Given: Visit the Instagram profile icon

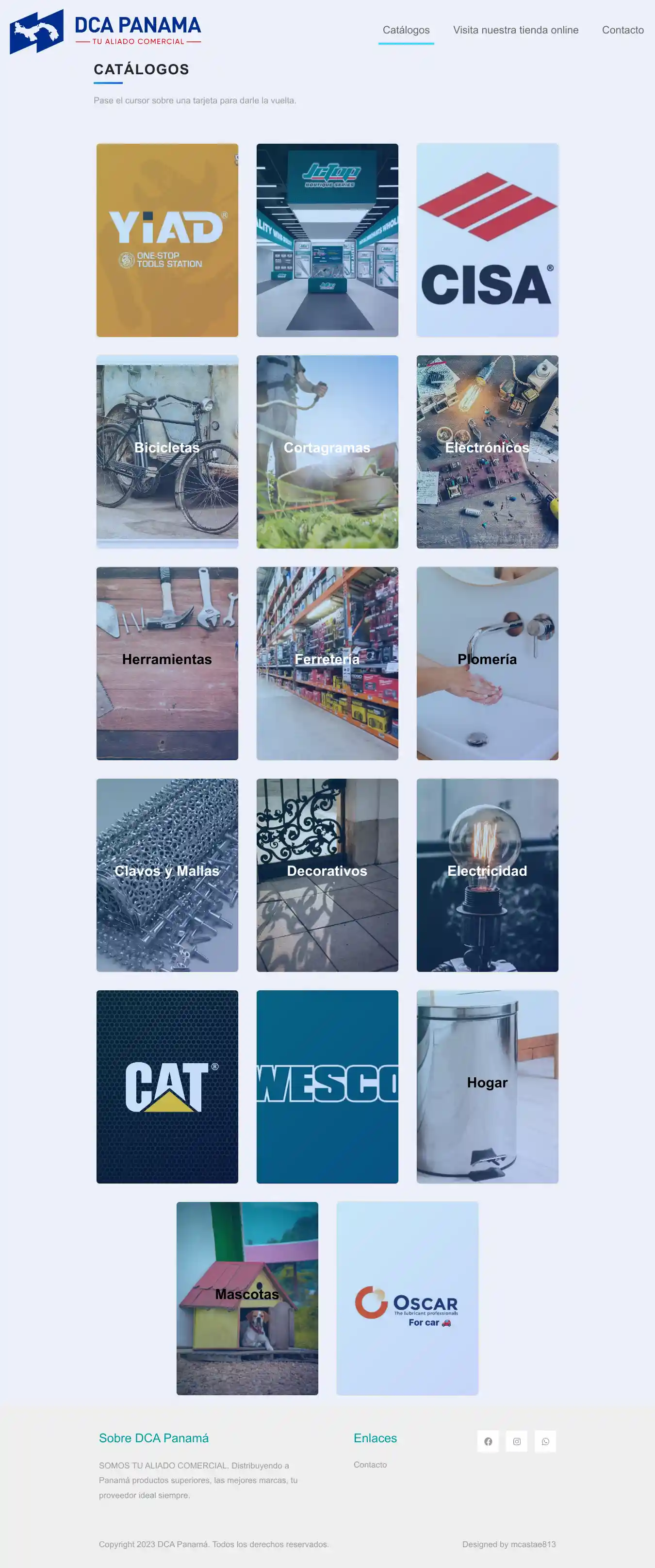Looking at the screenshot, I should tap(516, 1441).
